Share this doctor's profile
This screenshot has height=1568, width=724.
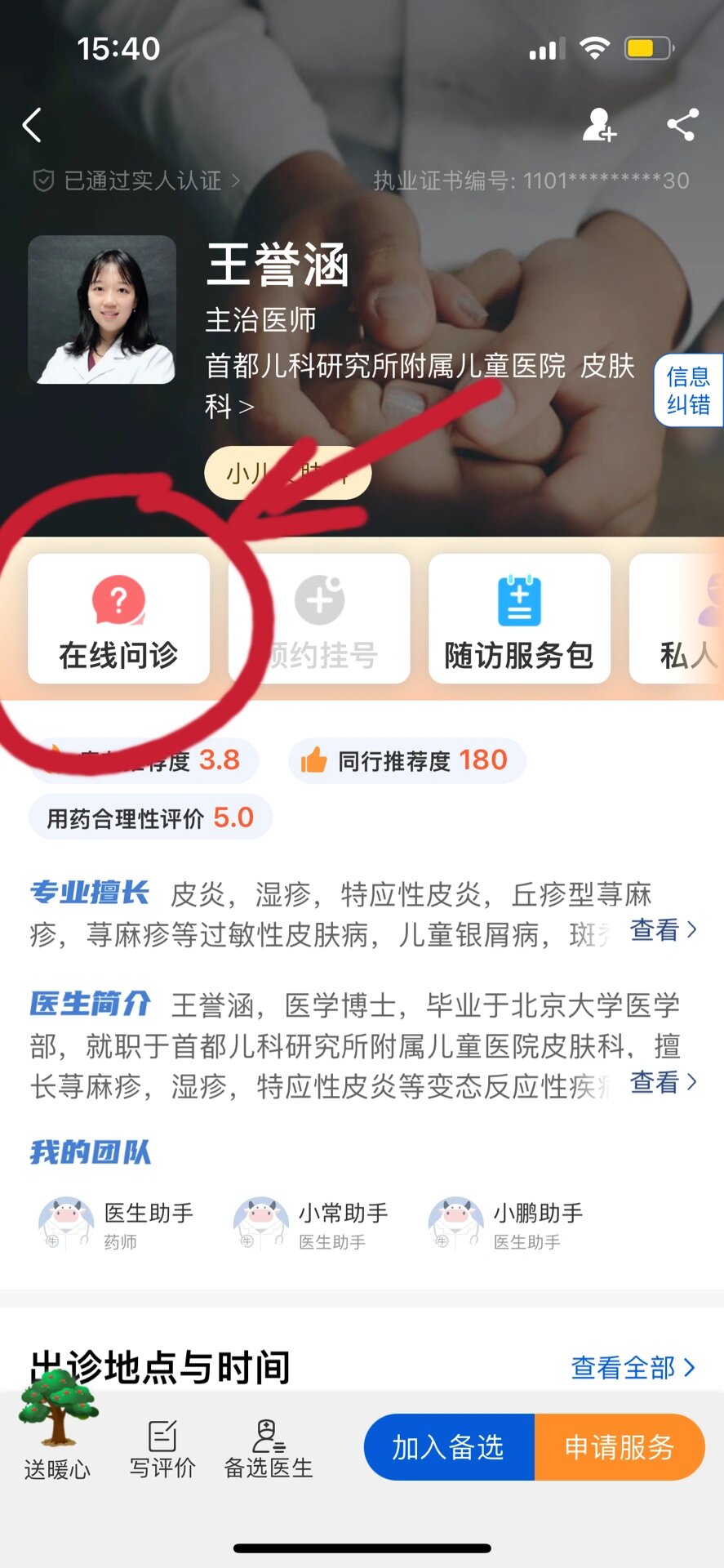682,125
